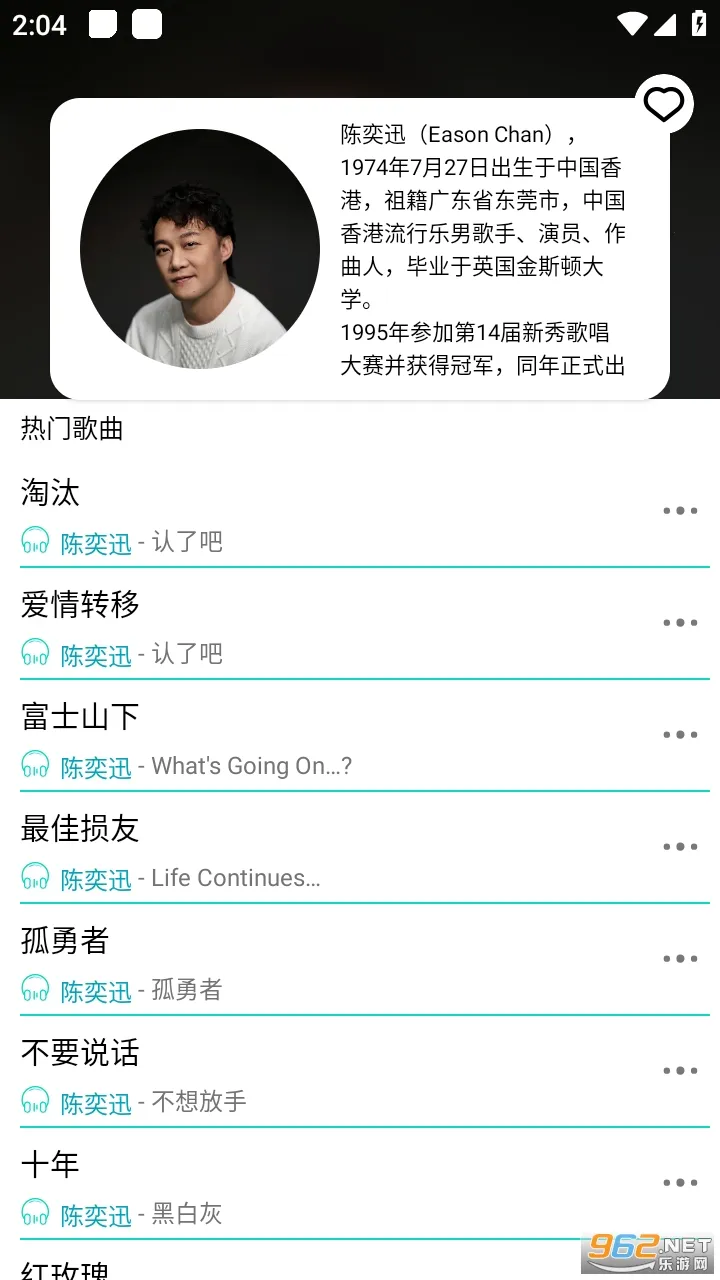720x1280 pixels.
Task: Tap the headphone icon under 富士山下
Action: click(35, 765)
